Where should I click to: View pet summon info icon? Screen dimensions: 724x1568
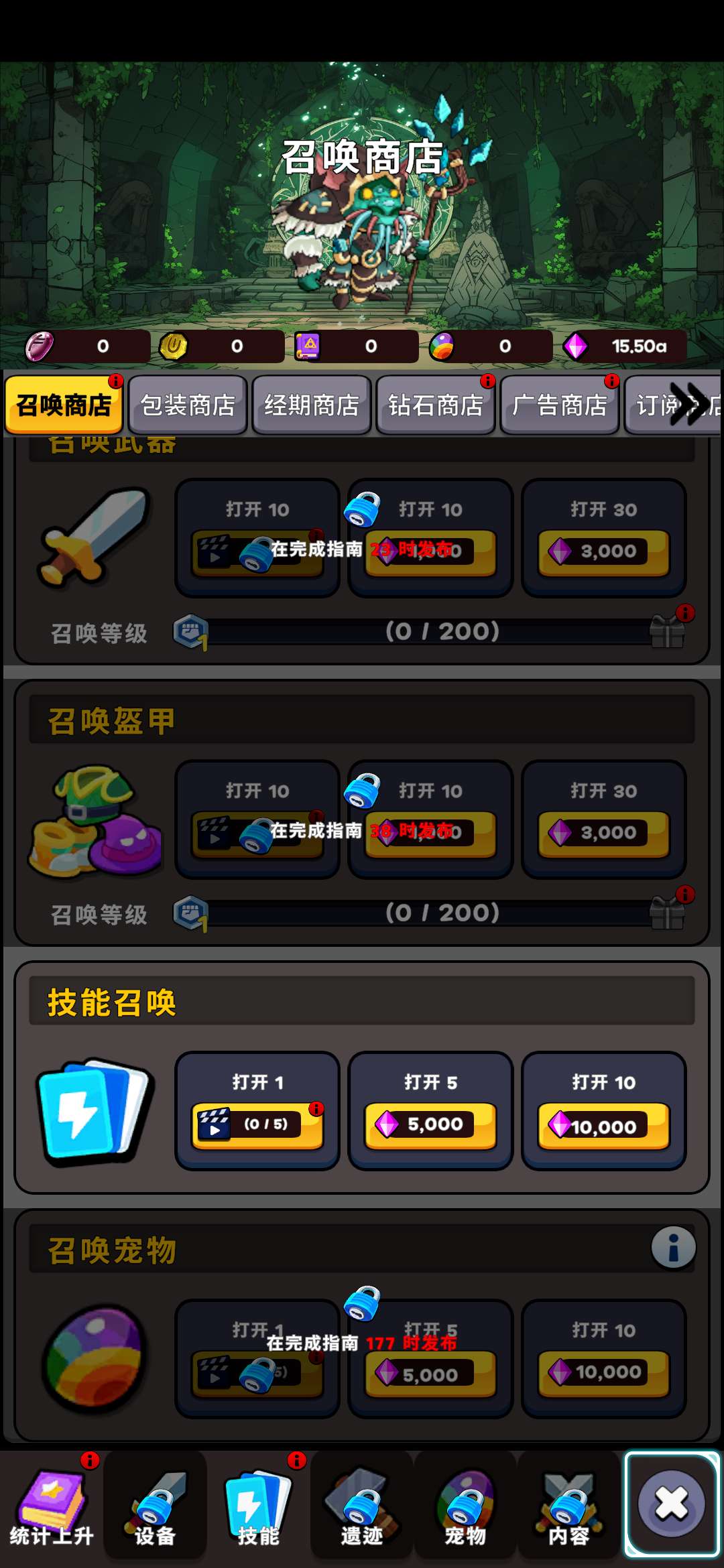673,1248
